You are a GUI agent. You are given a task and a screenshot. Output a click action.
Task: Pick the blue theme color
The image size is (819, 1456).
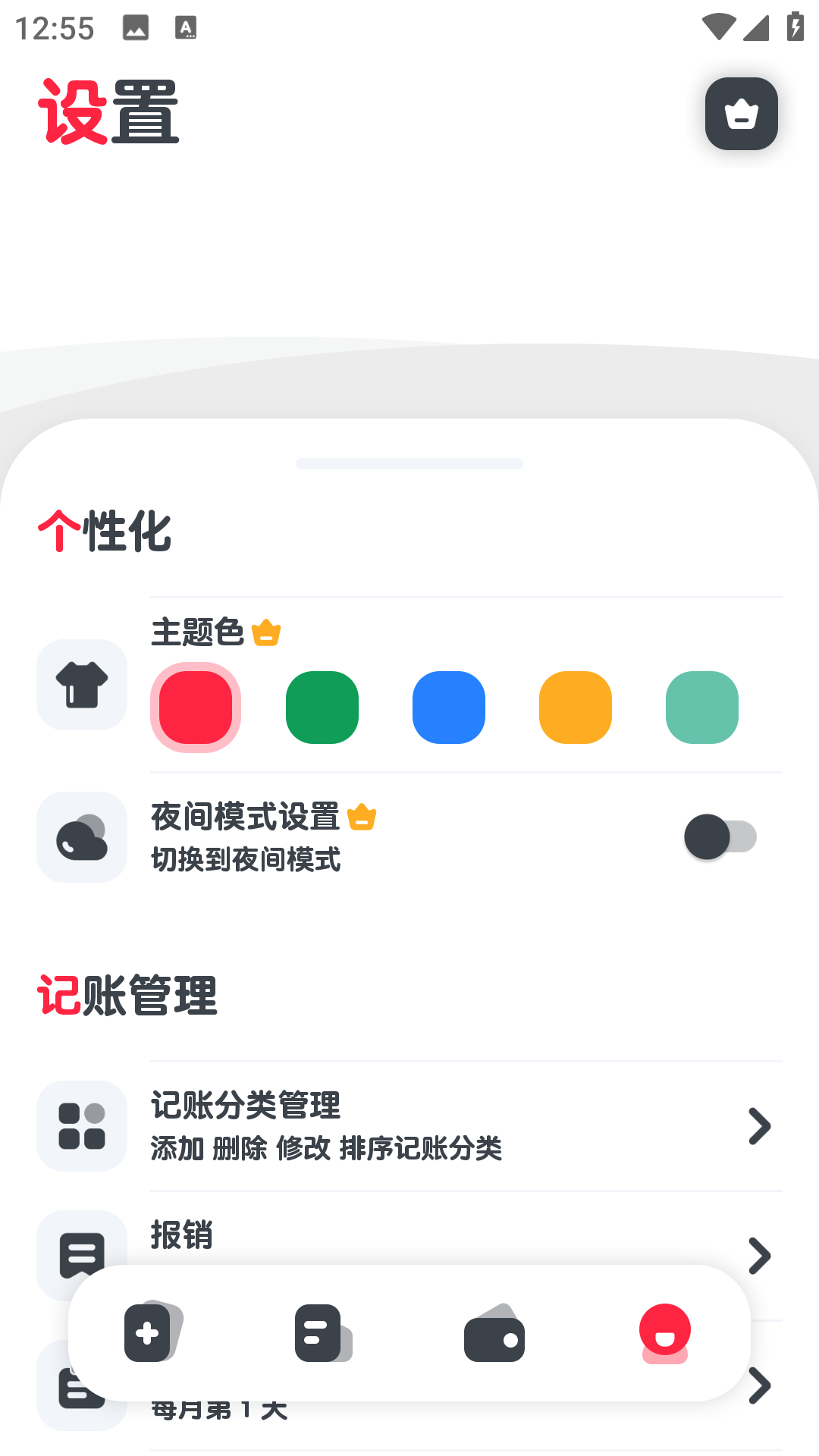pos(449,708)
